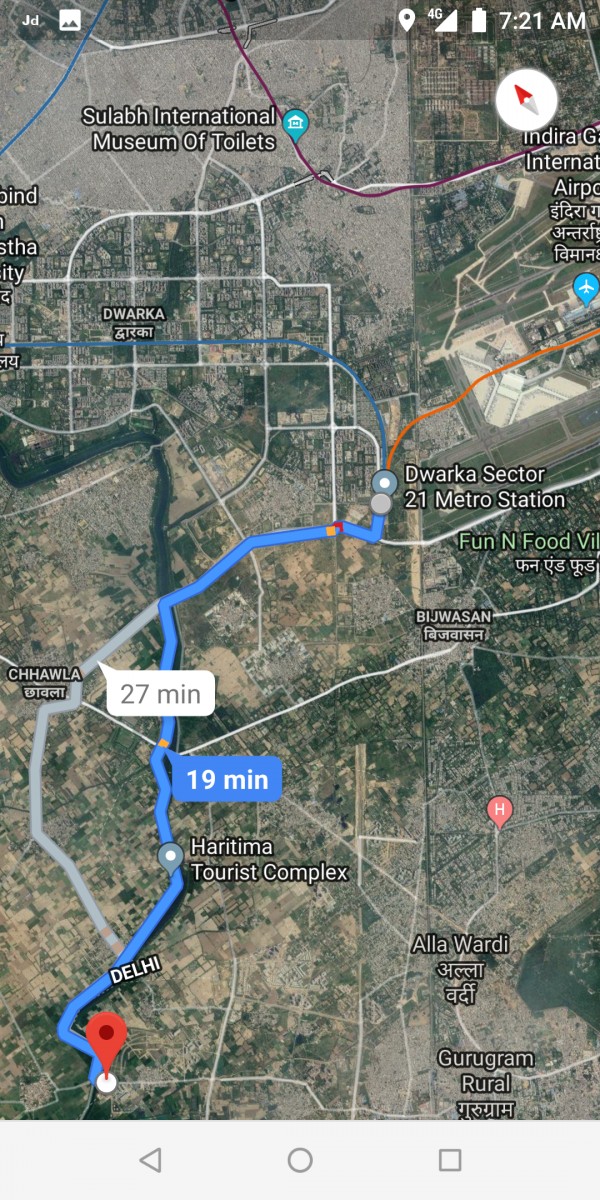Screen dimensions: 600x1200
Task: Tap the compass to reorient map
Action: tap(525, 99)
